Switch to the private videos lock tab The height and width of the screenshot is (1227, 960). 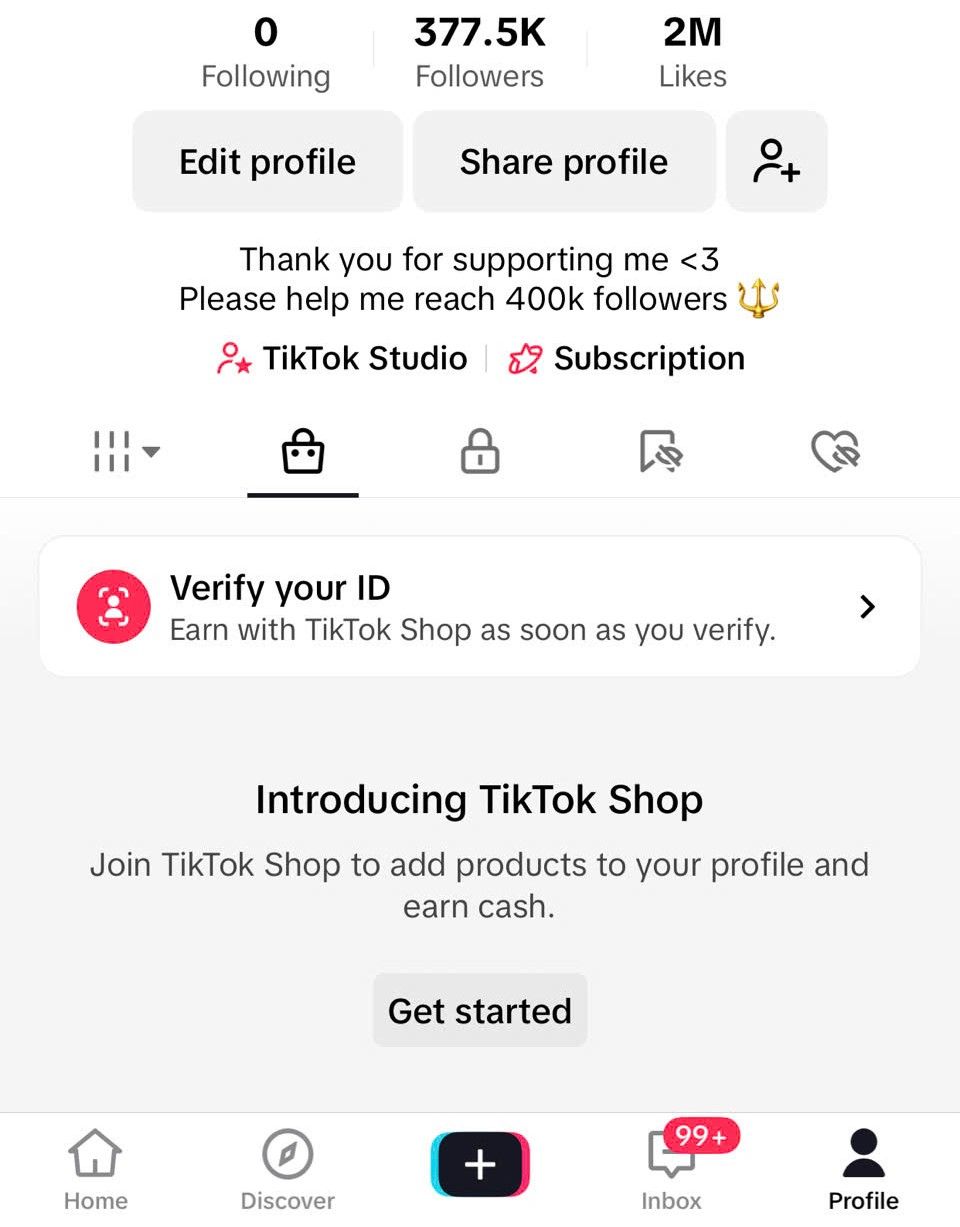[480, 452]
